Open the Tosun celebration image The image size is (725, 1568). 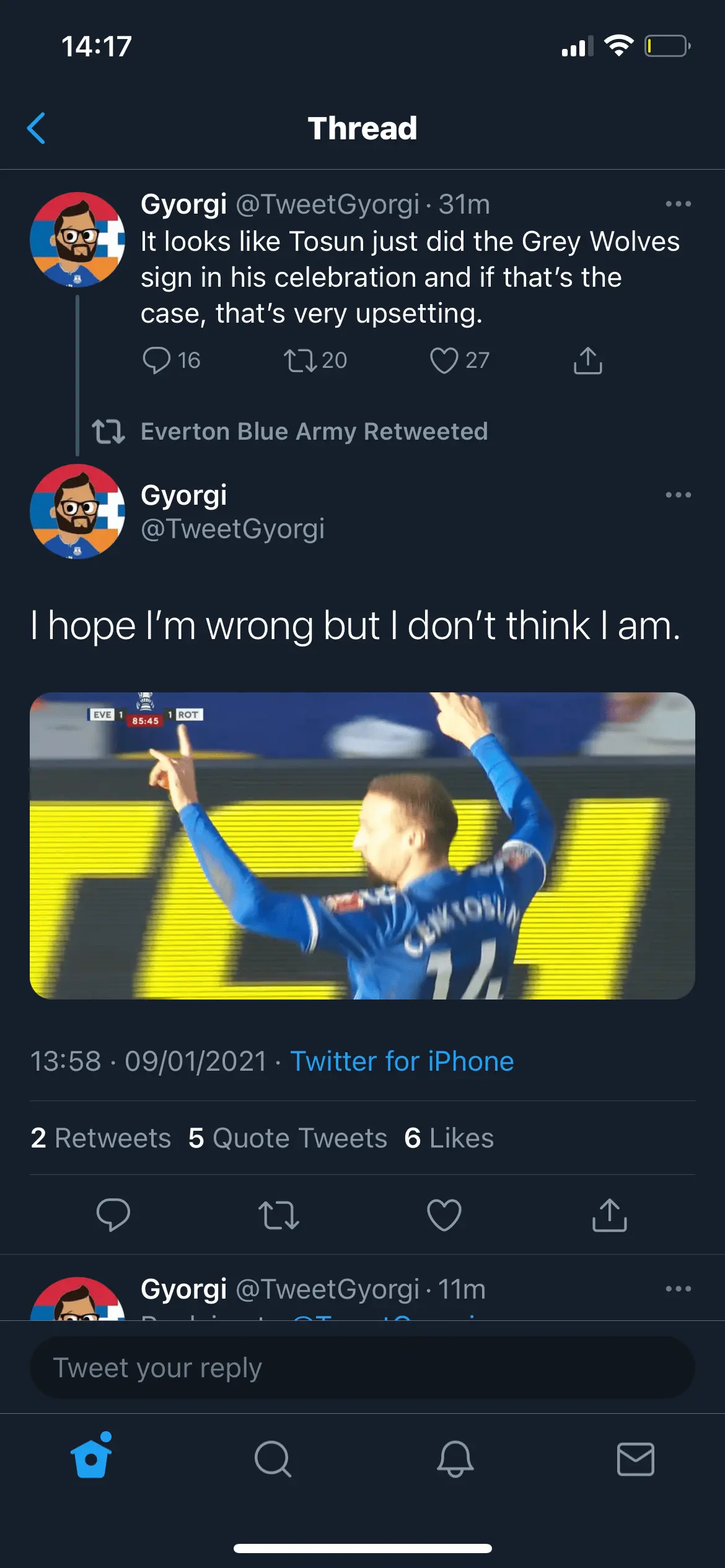tap(362, 845)
